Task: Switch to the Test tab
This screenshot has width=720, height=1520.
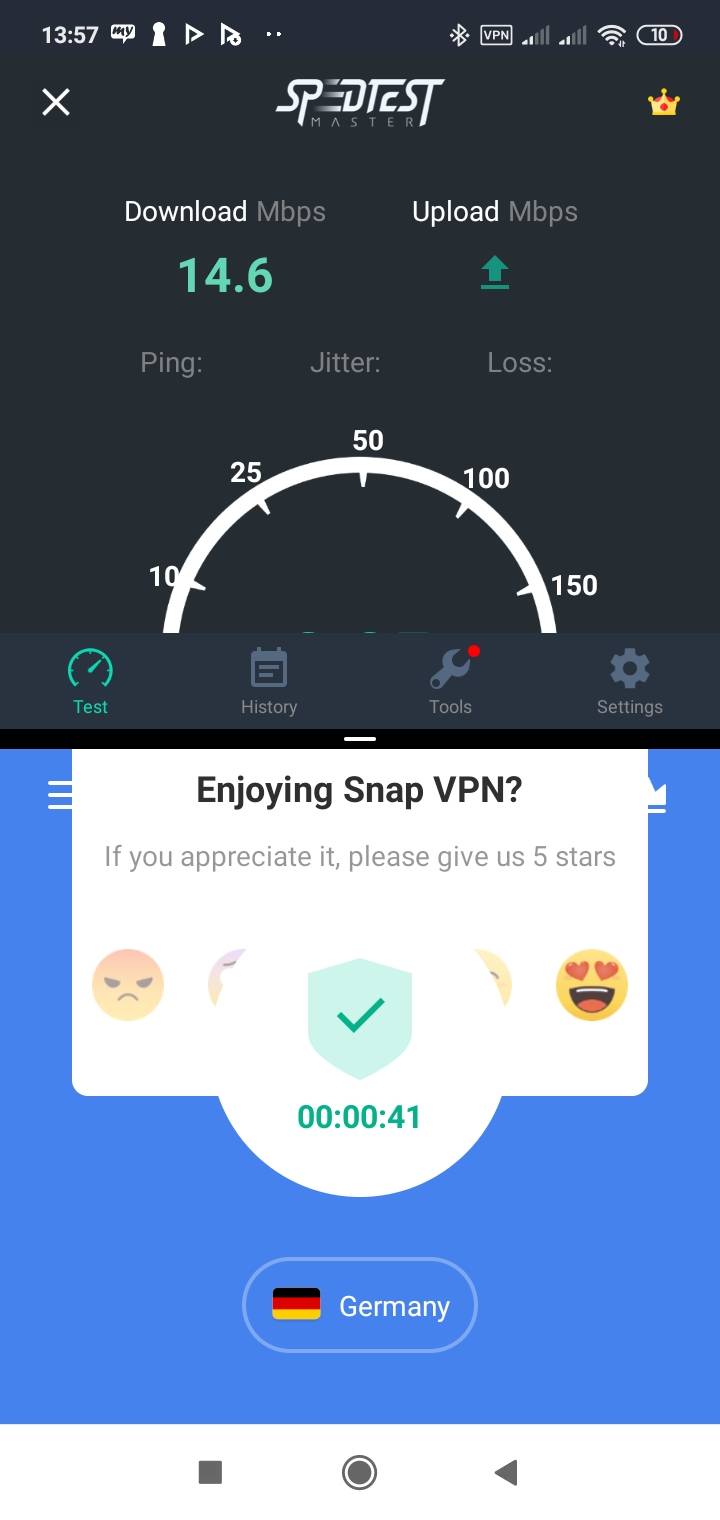Action: 90,682
